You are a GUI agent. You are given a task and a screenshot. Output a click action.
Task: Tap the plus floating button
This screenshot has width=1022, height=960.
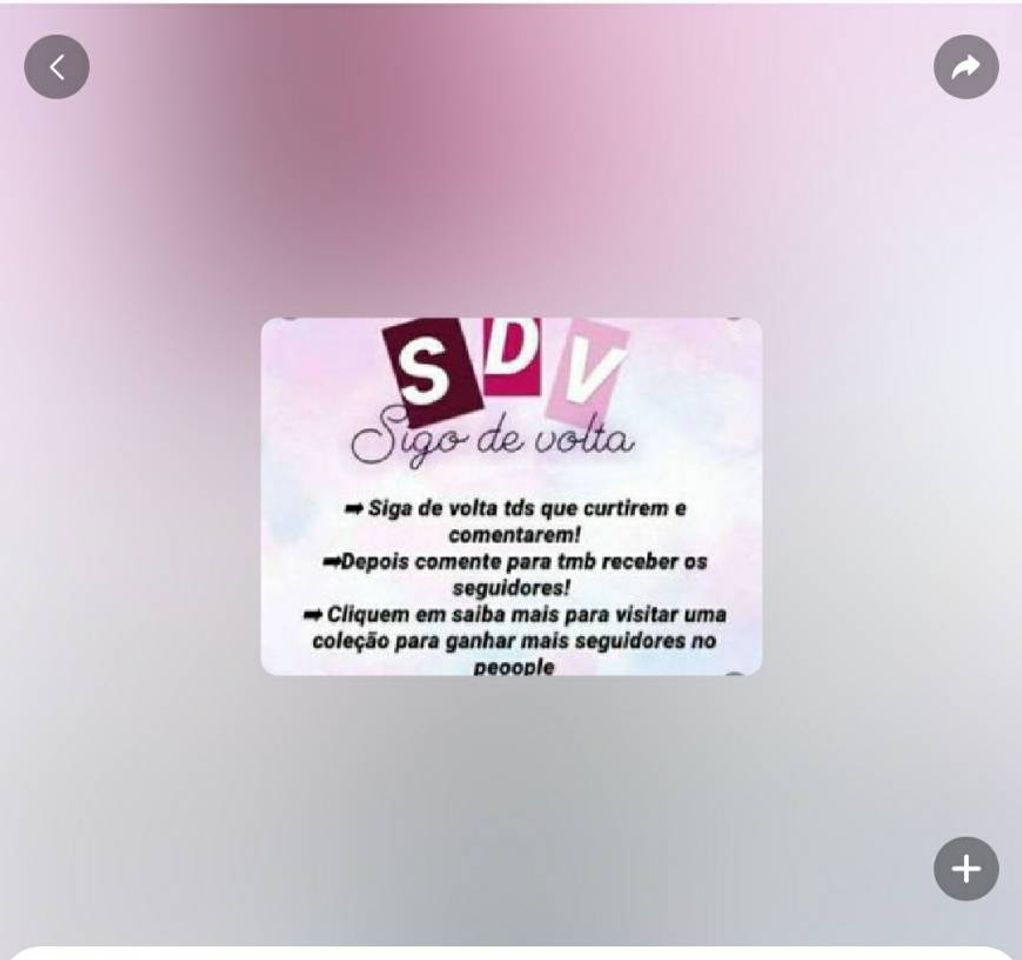tap(965, 868)
